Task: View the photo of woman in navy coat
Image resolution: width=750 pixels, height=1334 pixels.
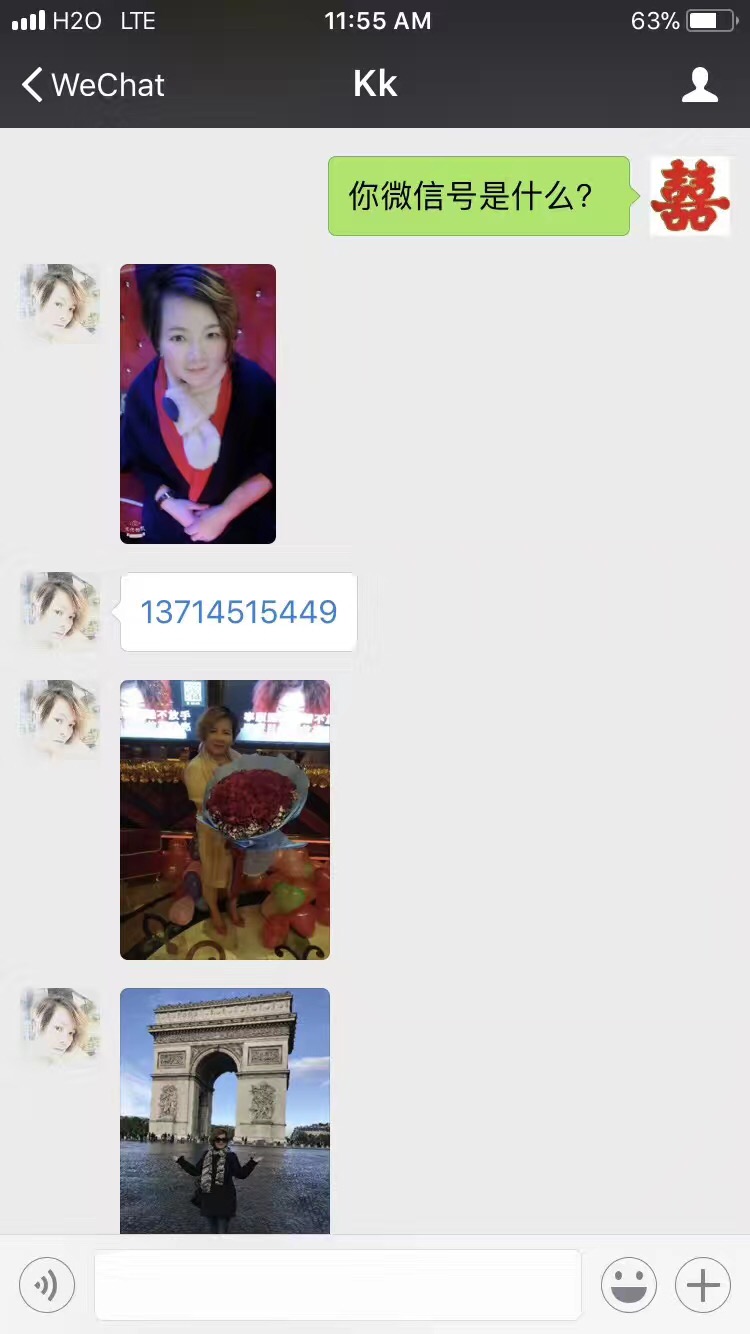Action: tap(197, 404)
